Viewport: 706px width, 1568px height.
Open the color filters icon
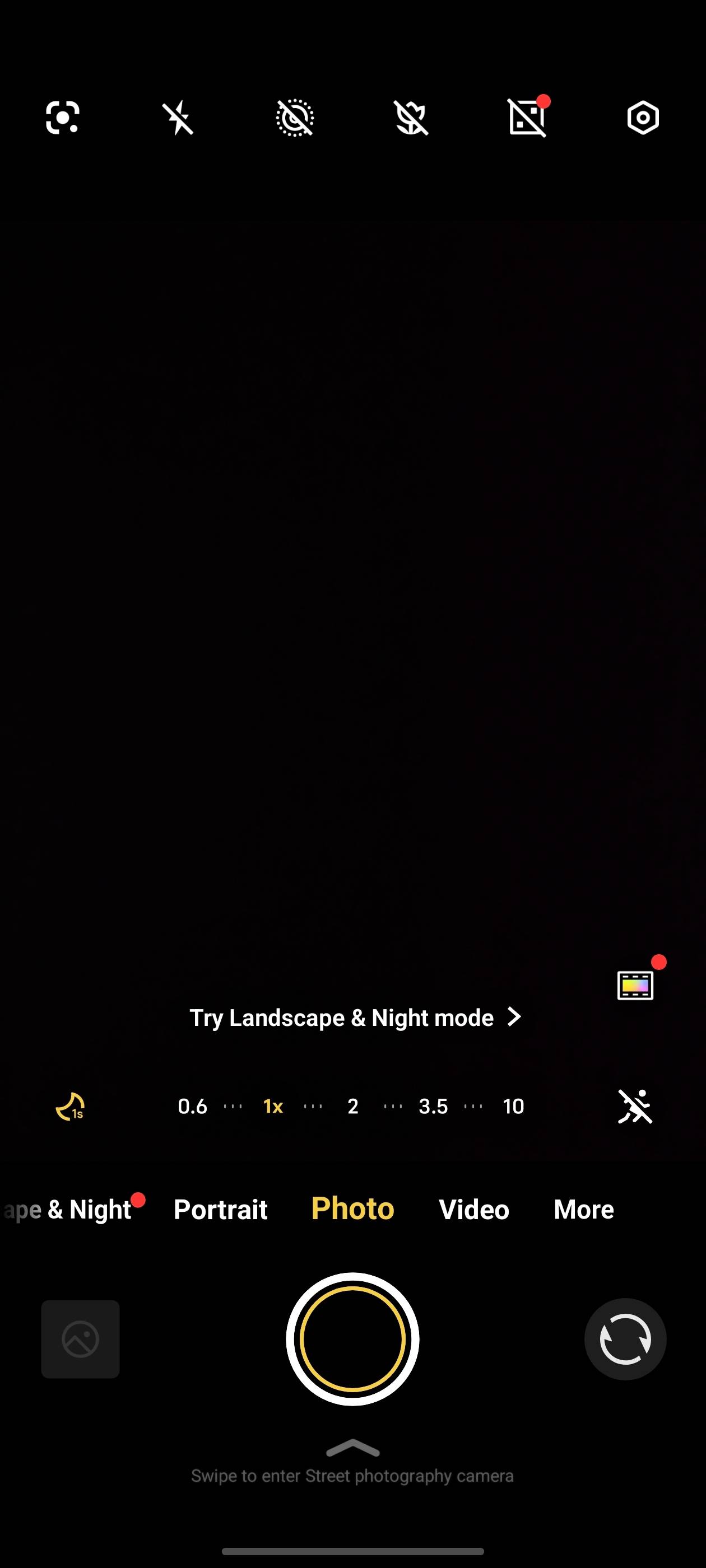pos(635,986)
